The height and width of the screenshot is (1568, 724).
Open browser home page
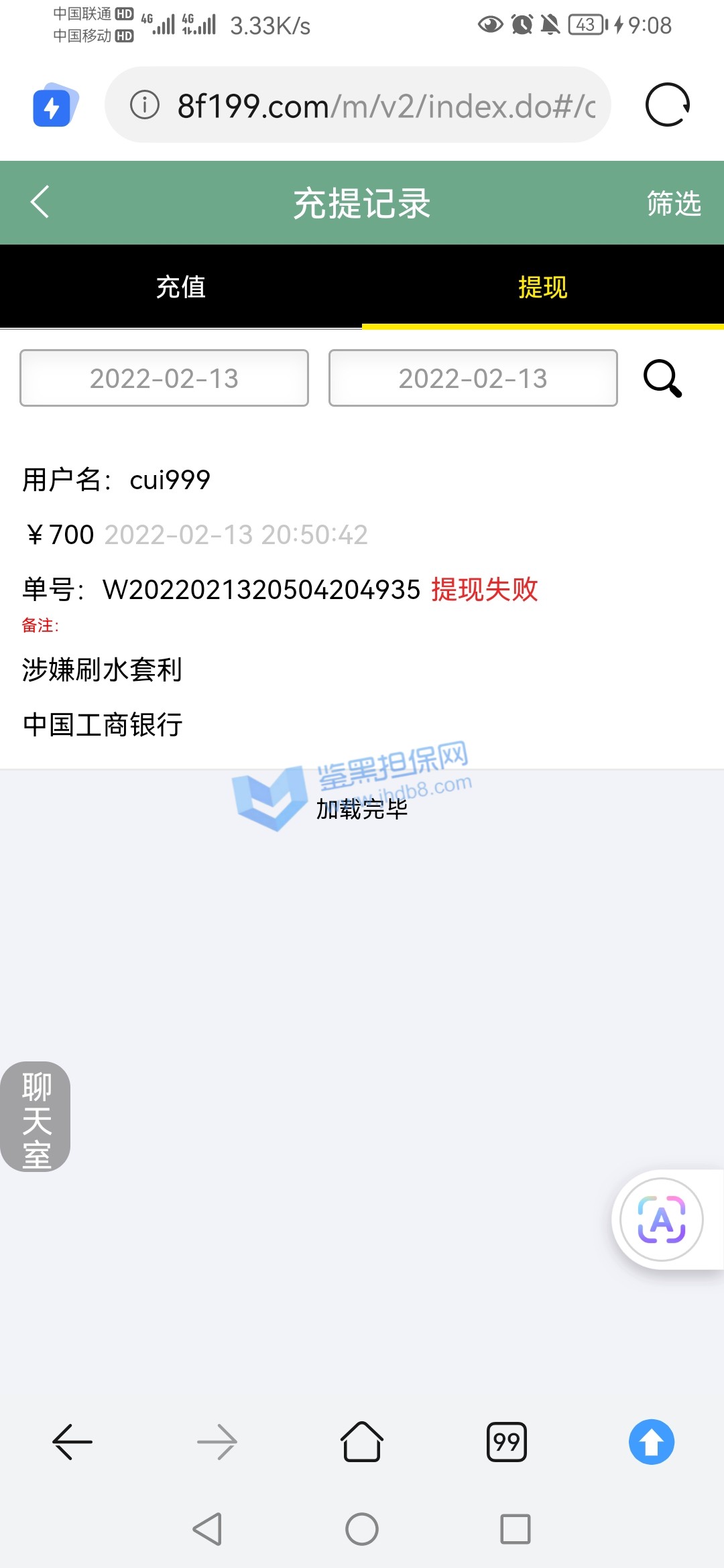(362, 1441)
